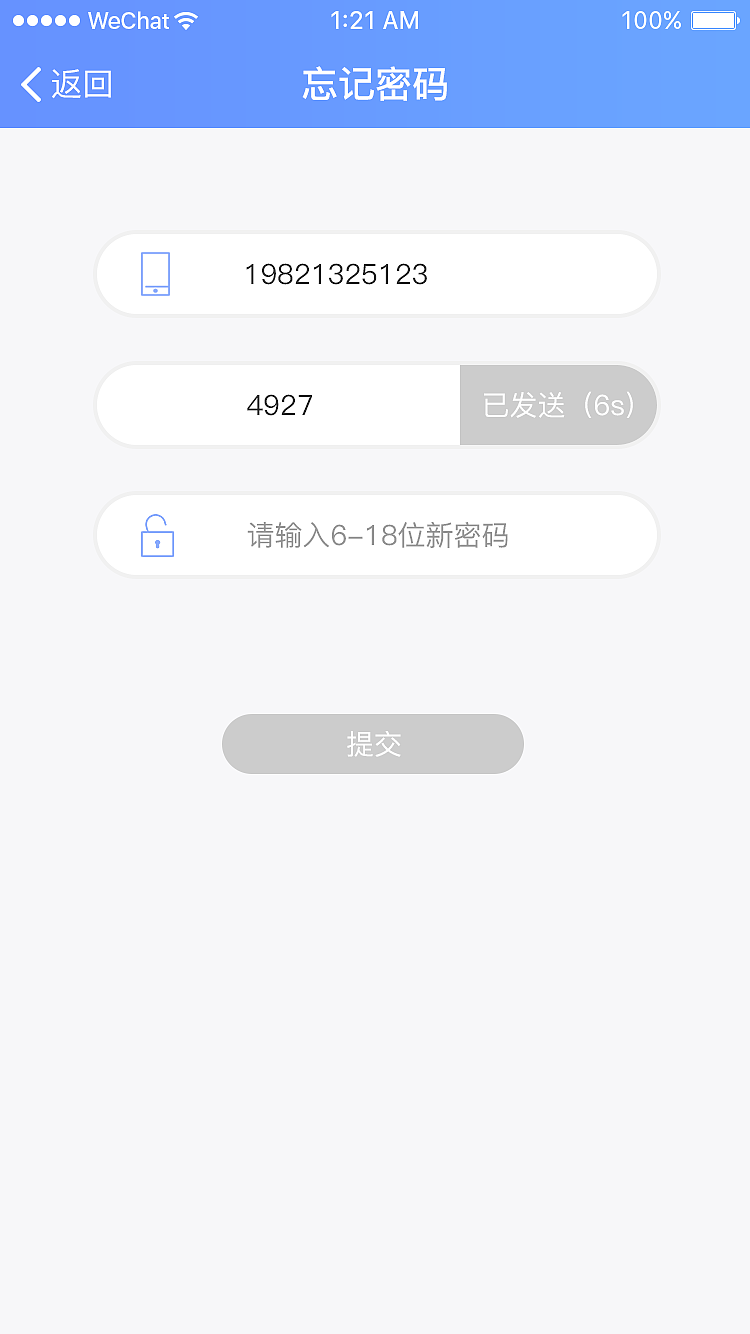Click the unlocked padlock shackle graphic
The height and width of the screenshot is (1334, 750).
click(156, 522)
